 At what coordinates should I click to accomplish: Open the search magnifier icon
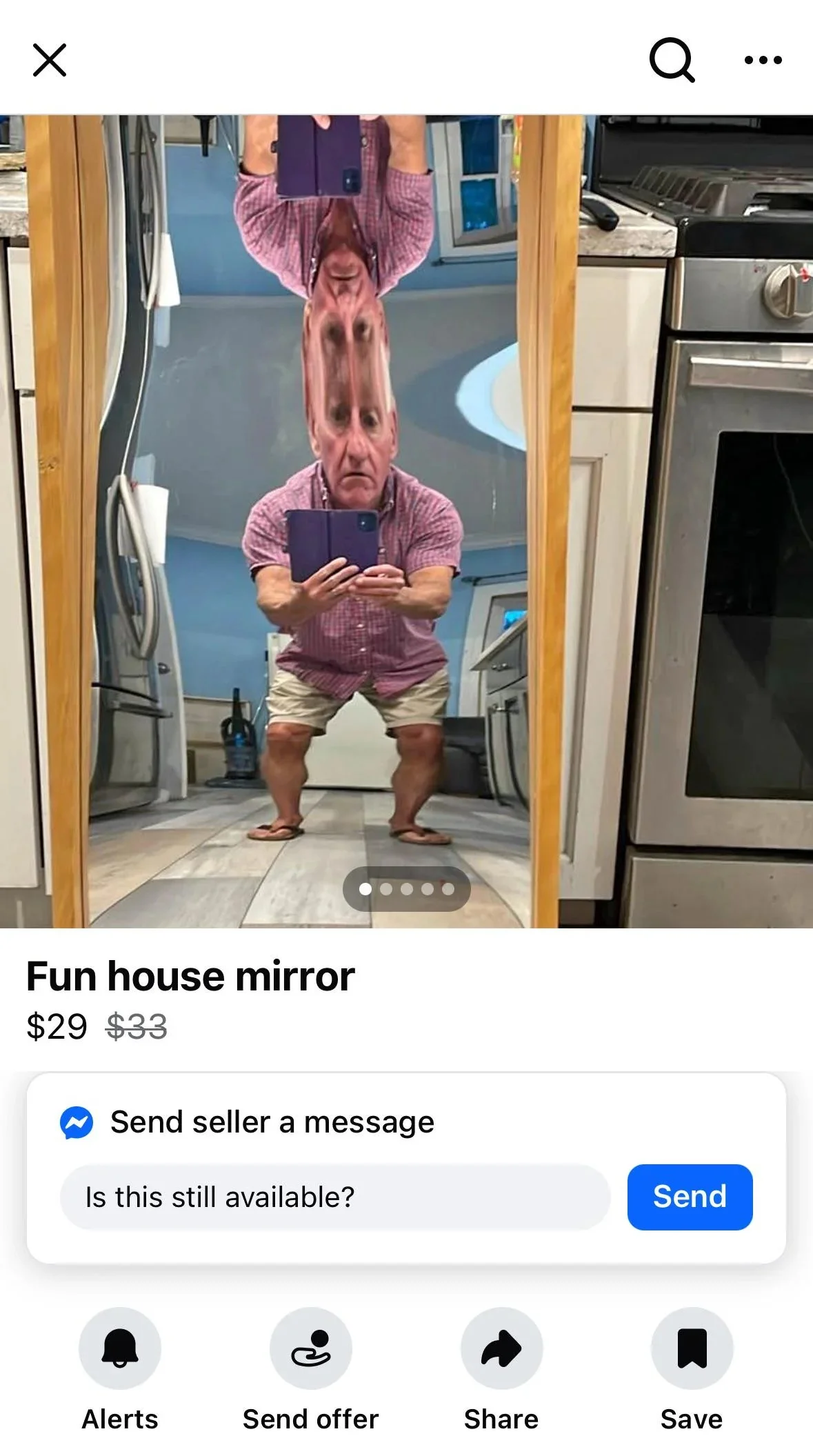672,60
